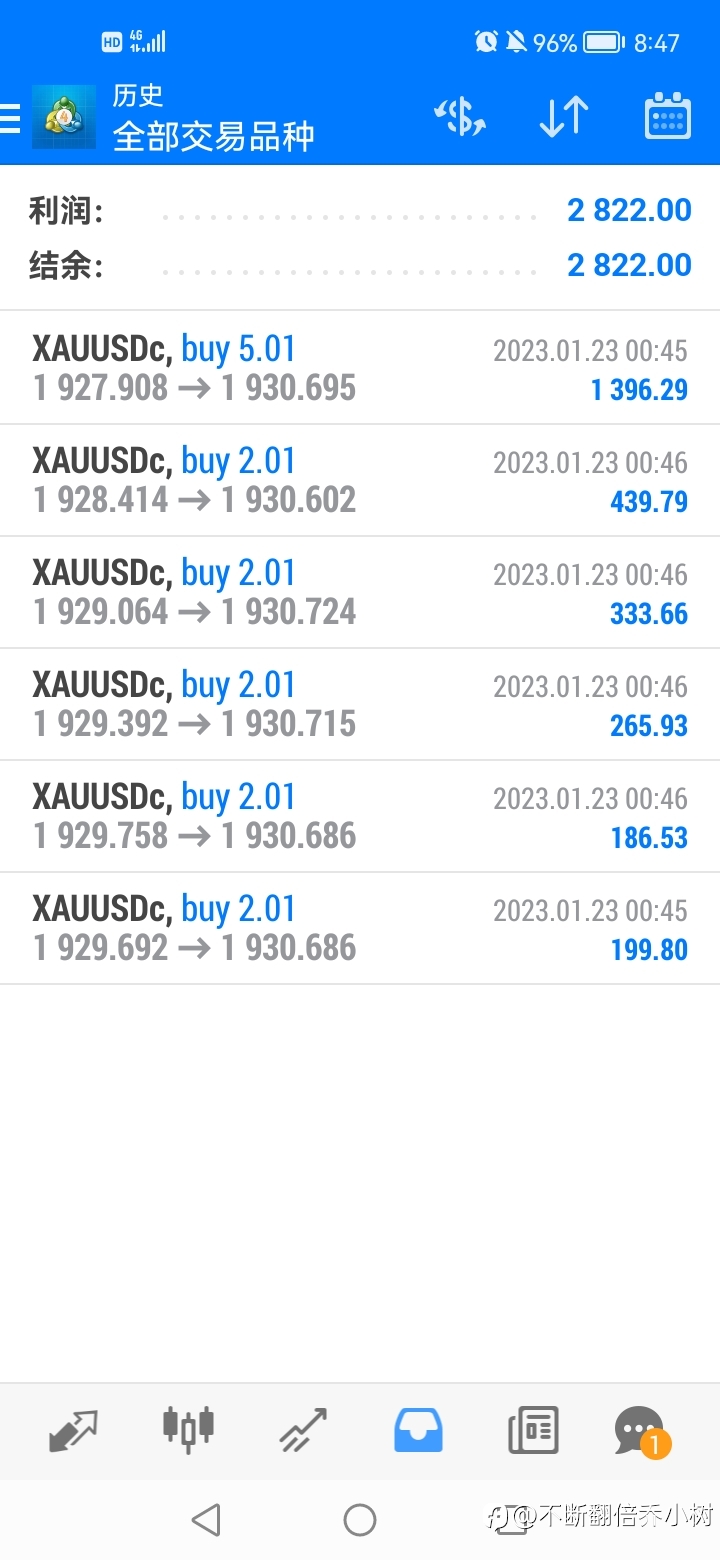Select the History inbox tab
The height and width of the screenshot is (1560, 720).
pos(418,1430)
